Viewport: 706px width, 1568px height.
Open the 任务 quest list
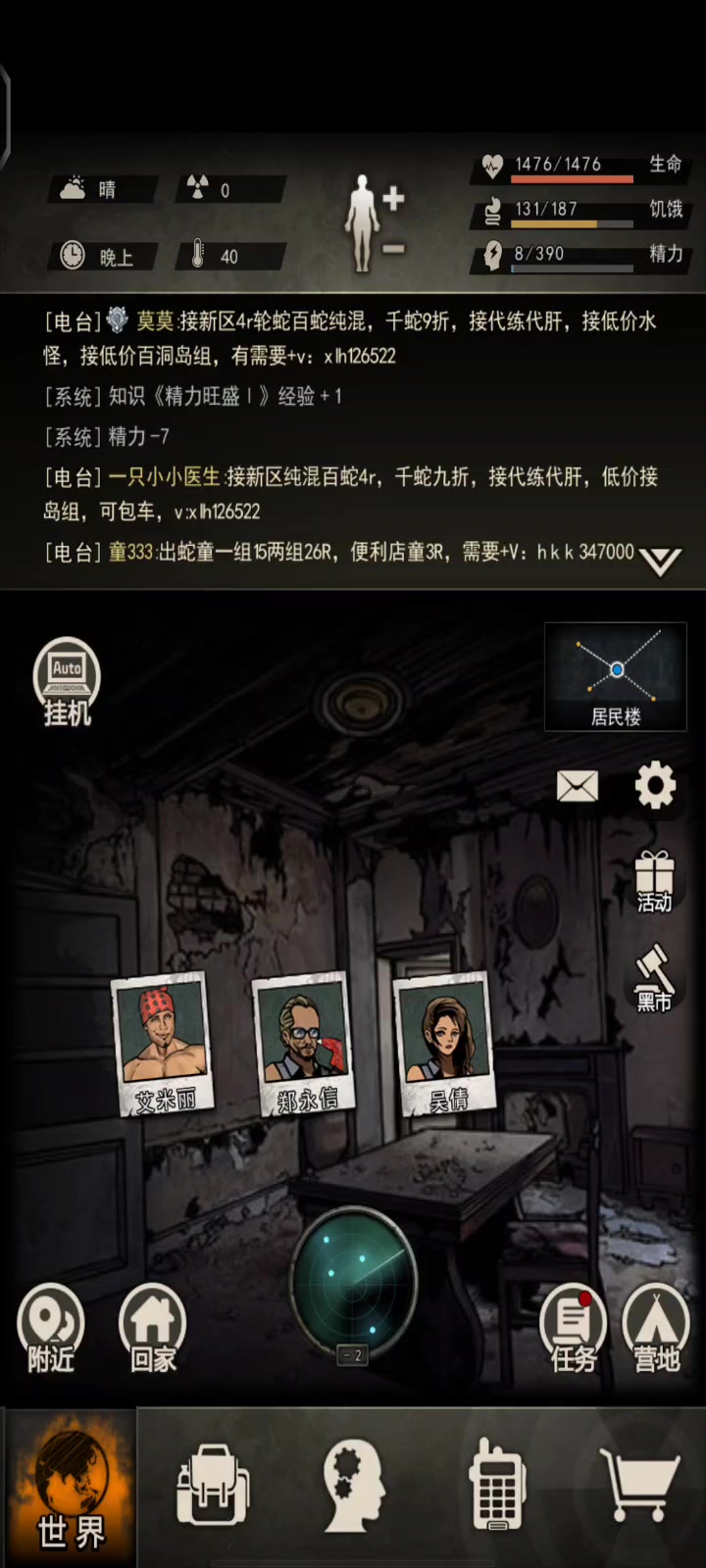[x=573, y=1329]
